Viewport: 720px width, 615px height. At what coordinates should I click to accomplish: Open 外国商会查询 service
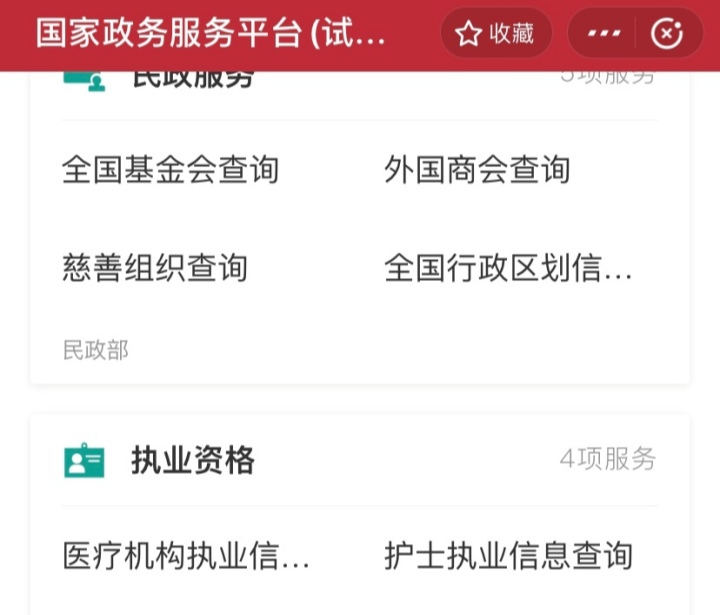pos(477,169)
